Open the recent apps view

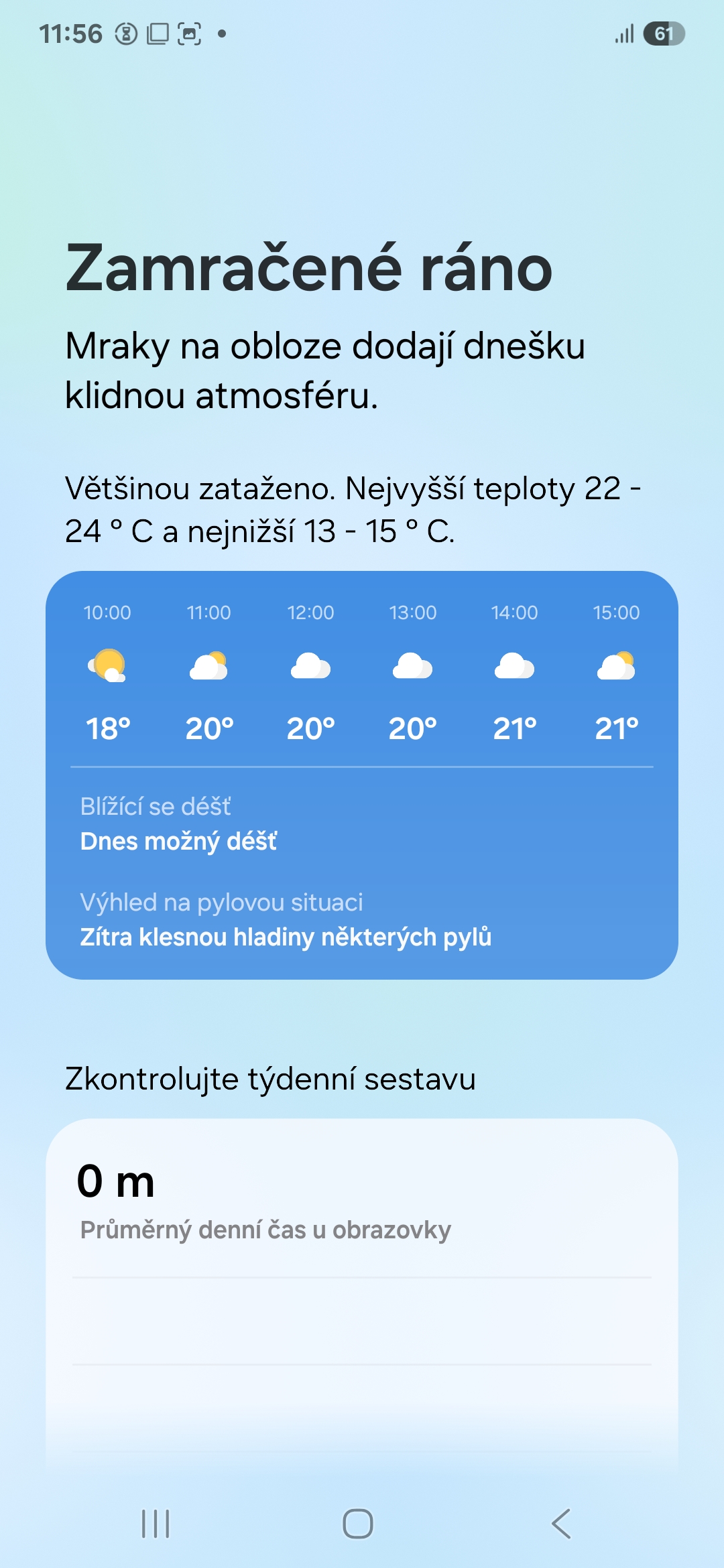(x=156, y=1524)
